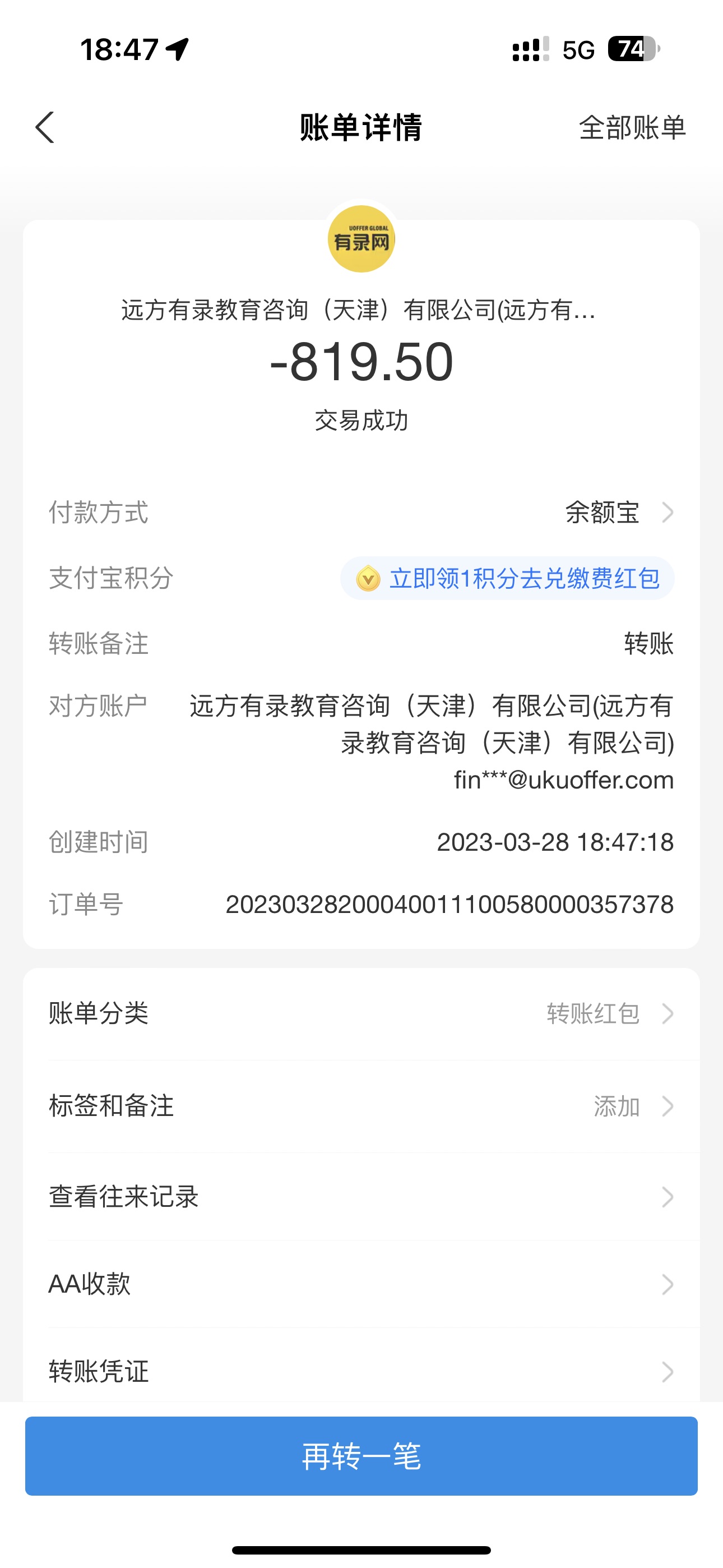This screenshot has width=723, height=1568.
Task: Go back from bill details
Action: (x=45, y=128)
